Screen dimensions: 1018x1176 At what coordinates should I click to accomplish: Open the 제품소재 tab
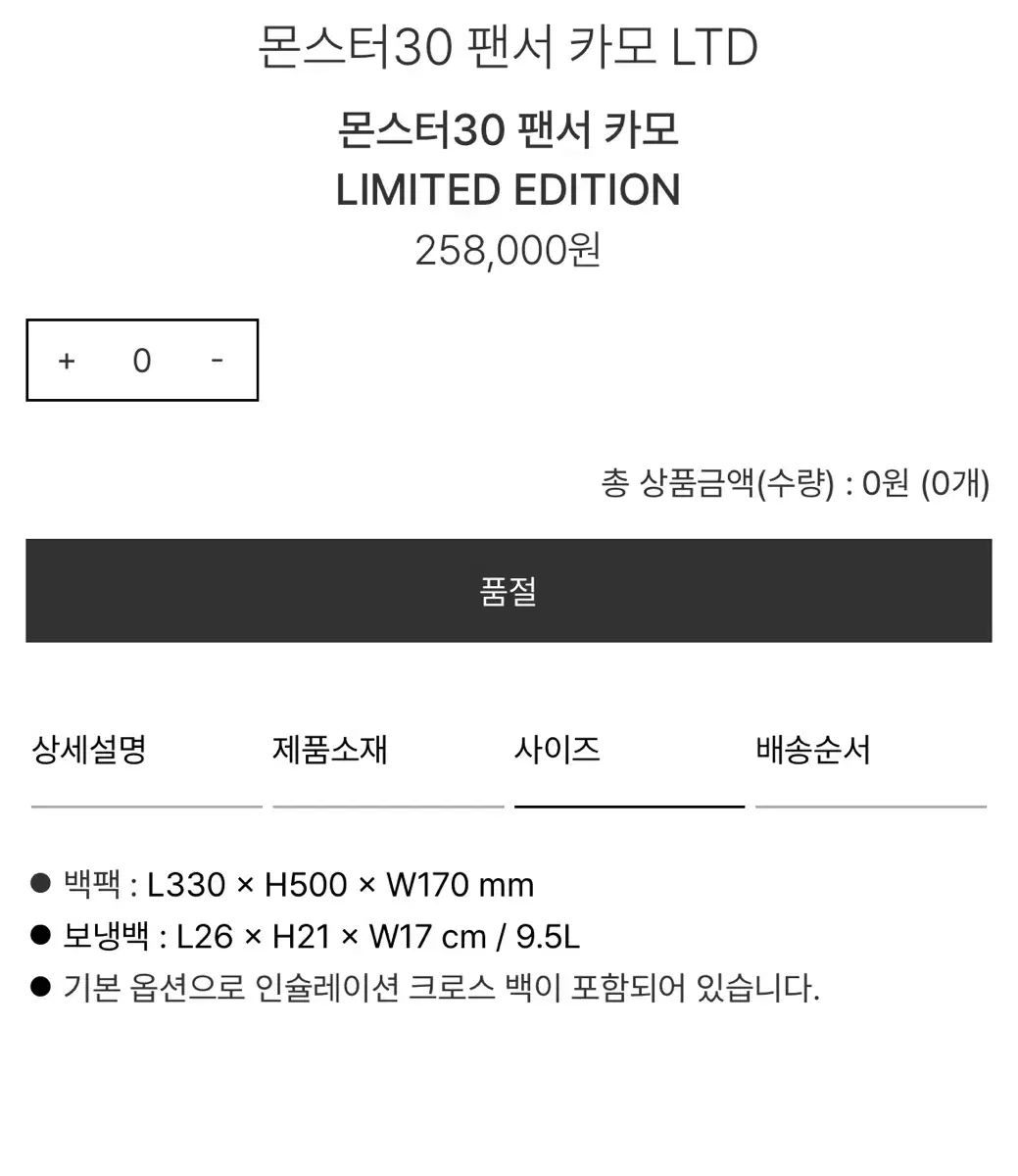pos(331,752)
